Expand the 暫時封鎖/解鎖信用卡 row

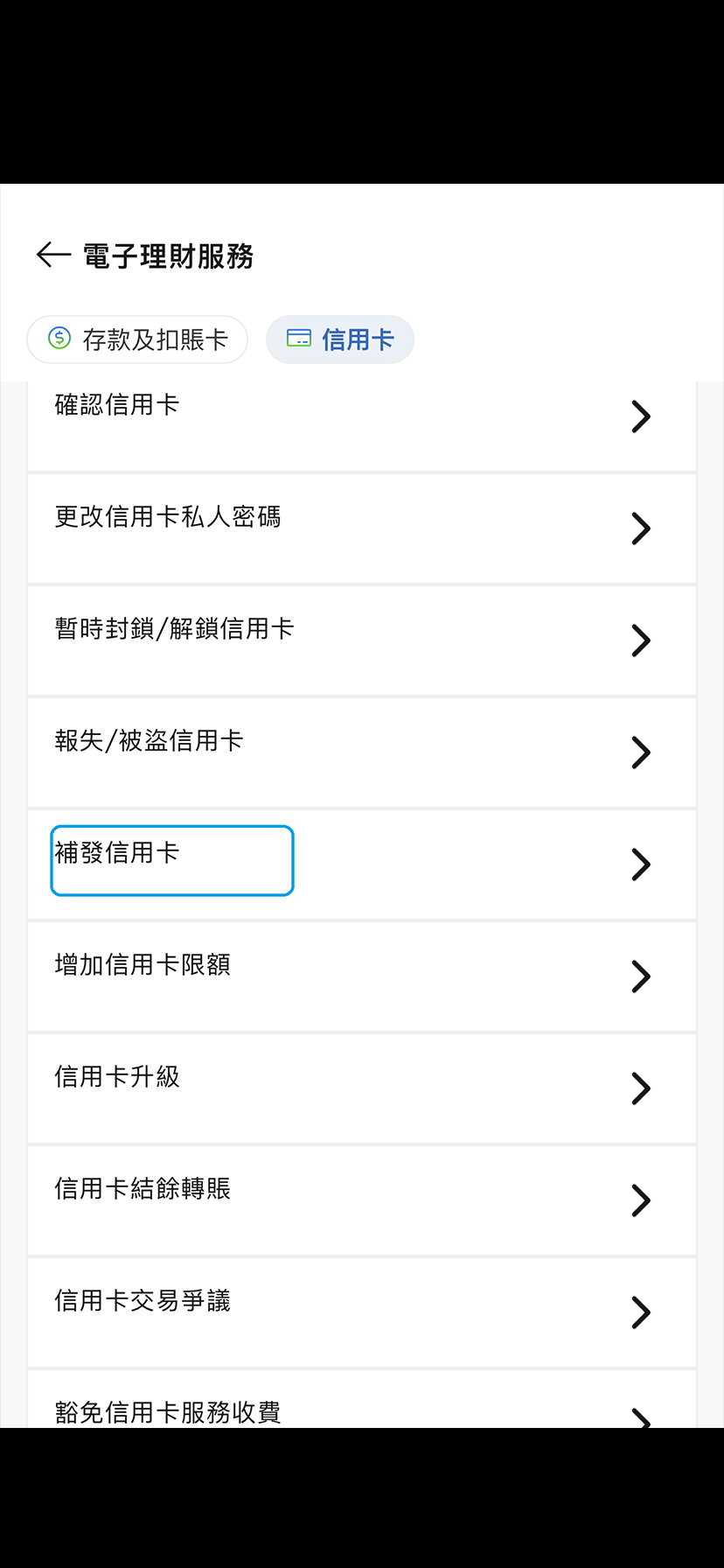362,640
